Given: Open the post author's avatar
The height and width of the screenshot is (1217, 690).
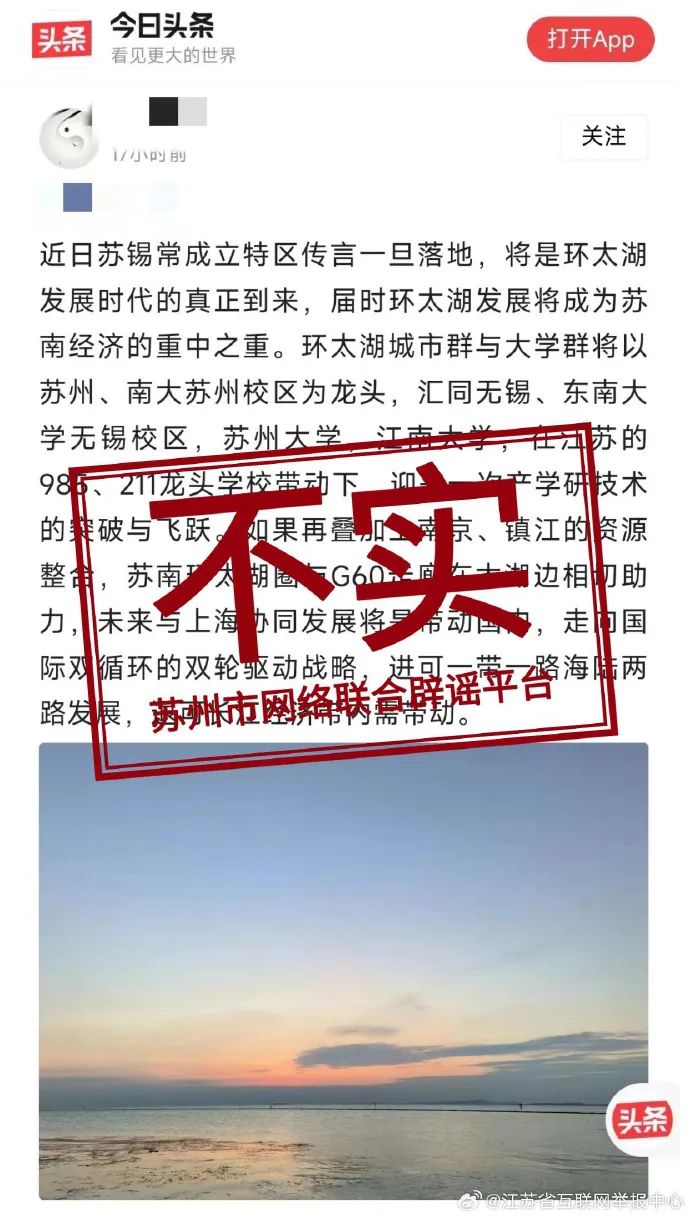Looking at the screenshot, I should pyautogui.click(x=70, y=136).
